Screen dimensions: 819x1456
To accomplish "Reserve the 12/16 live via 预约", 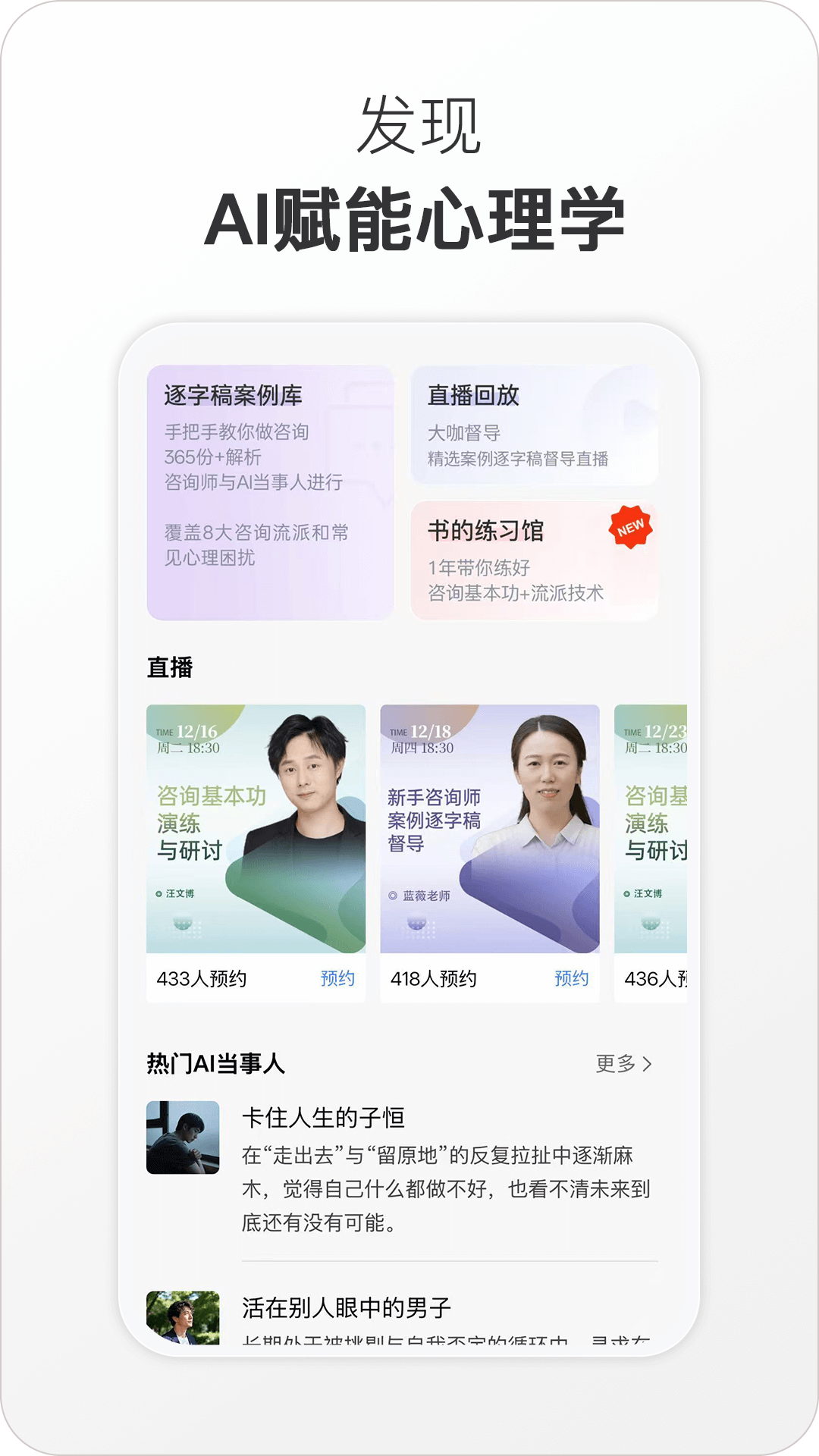I will tap(337, 979).
